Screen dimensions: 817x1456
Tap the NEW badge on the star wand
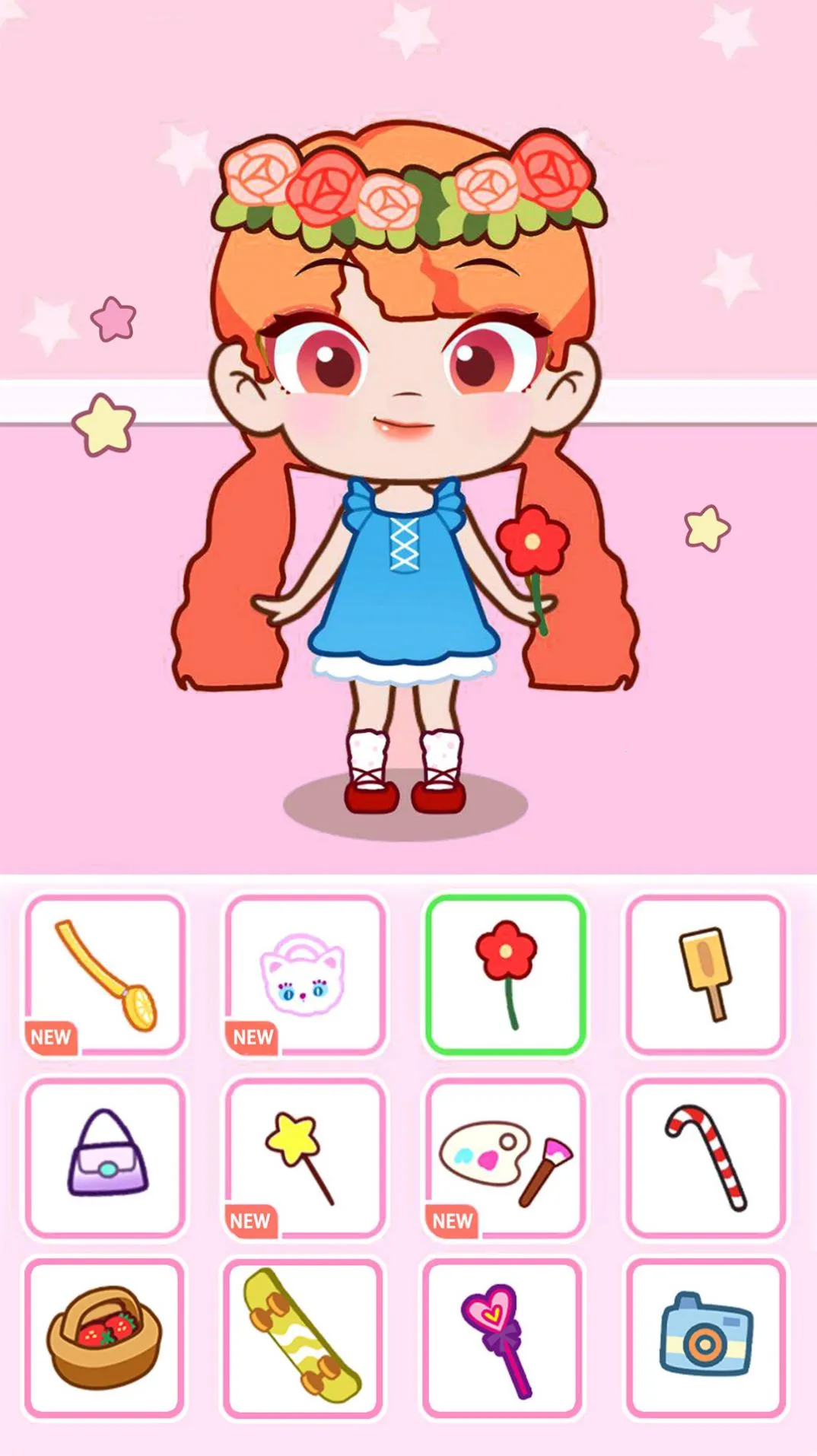click(251, 1221)
